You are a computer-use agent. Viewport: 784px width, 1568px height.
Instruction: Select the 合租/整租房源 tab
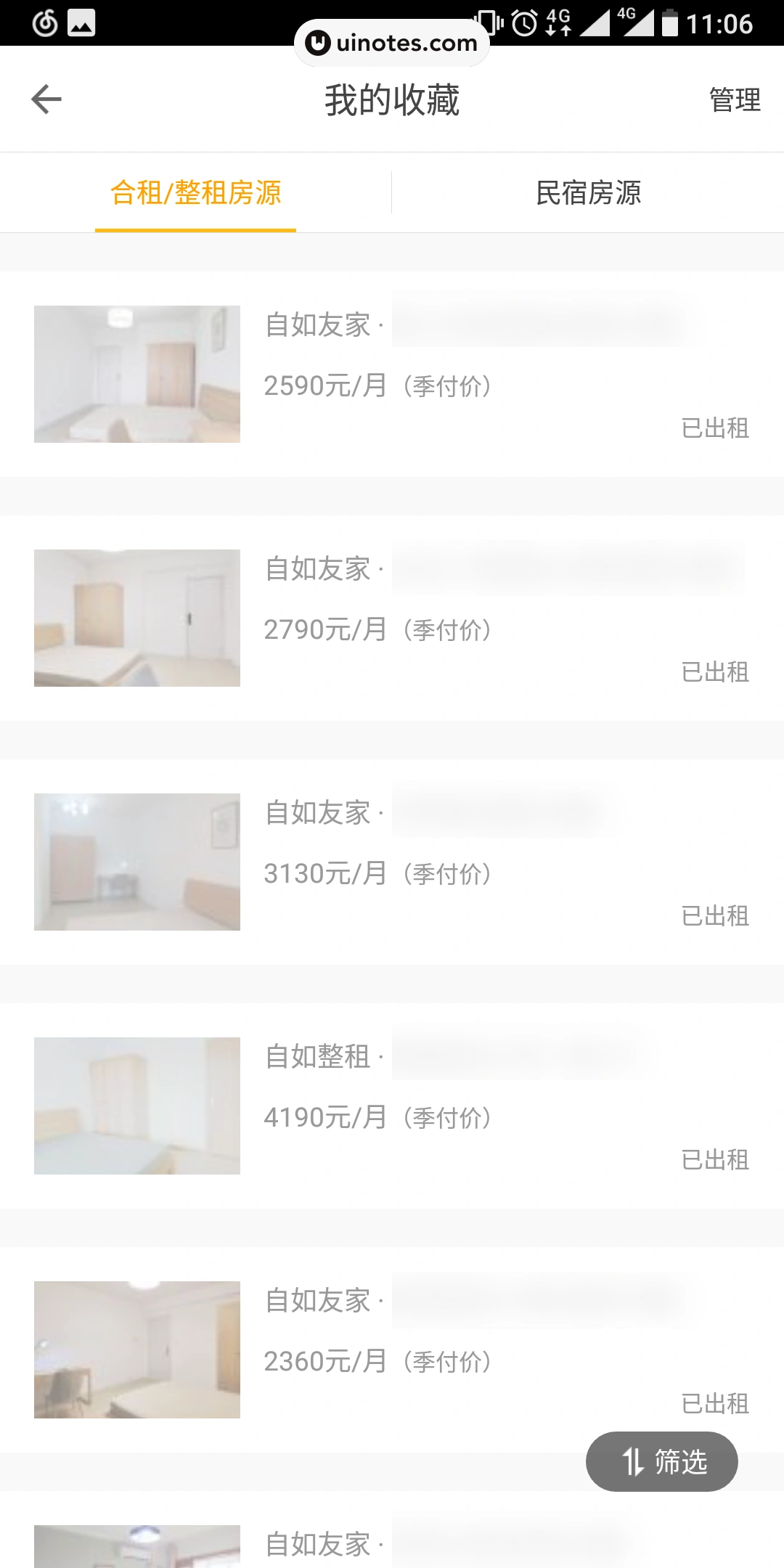(x=196, y=192)
